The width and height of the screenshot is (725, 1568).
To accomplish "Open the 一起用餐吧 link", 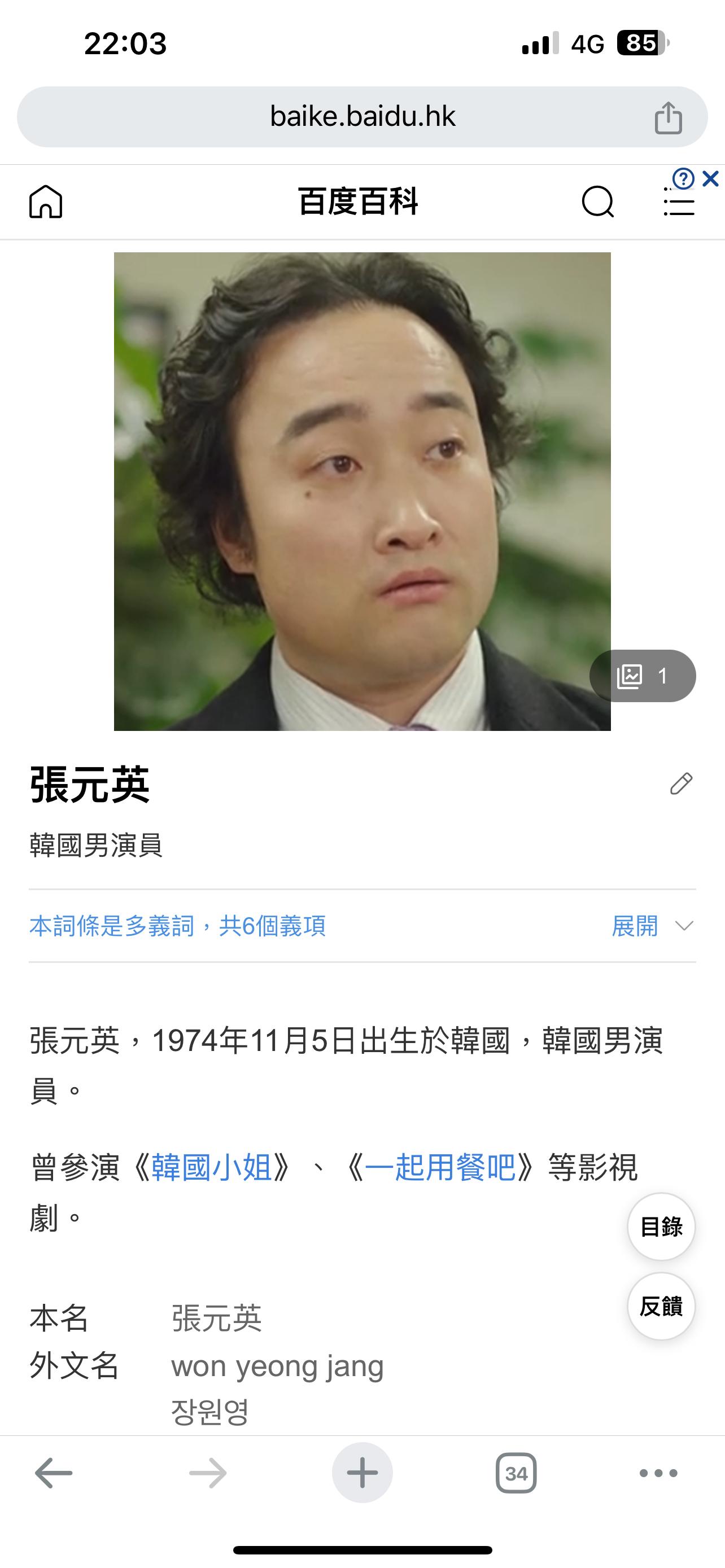I will [x=439, y=1167].
